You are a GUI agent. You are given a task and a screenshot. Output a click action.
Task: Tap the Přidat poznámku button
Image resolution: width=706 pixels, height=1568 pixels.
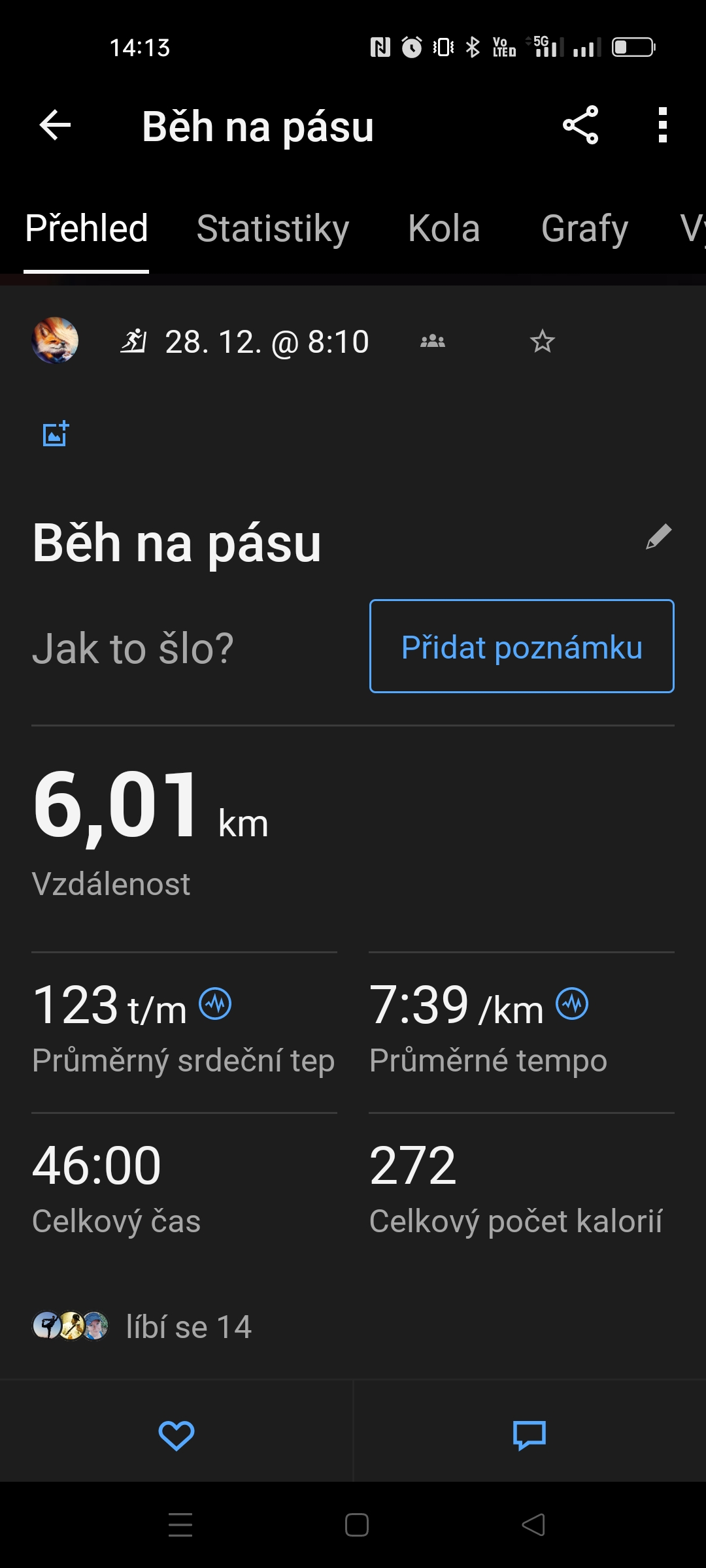point(522,646)
